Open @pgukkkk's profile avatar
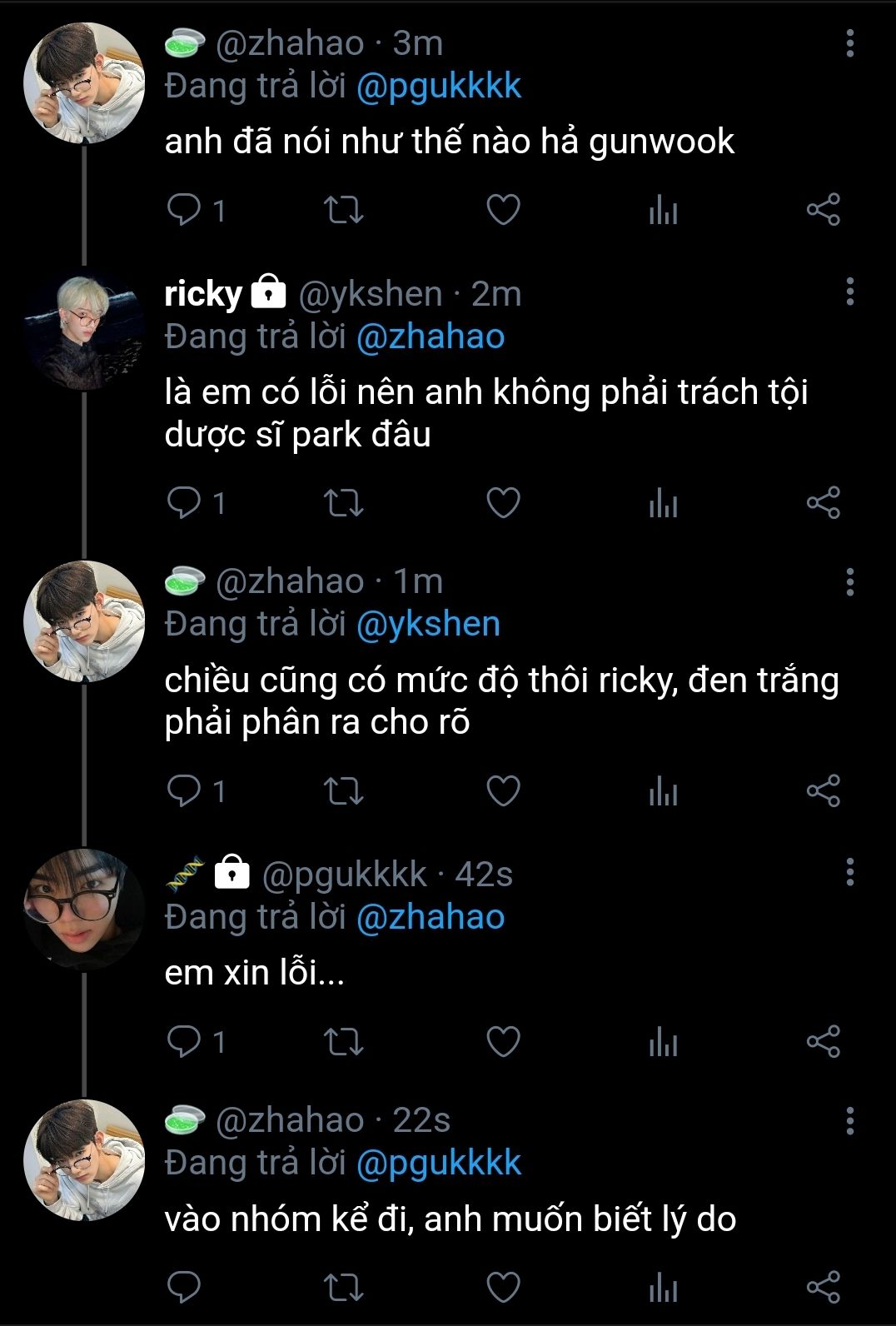Viewport: 896px width, 1326px height. point(83,909)
